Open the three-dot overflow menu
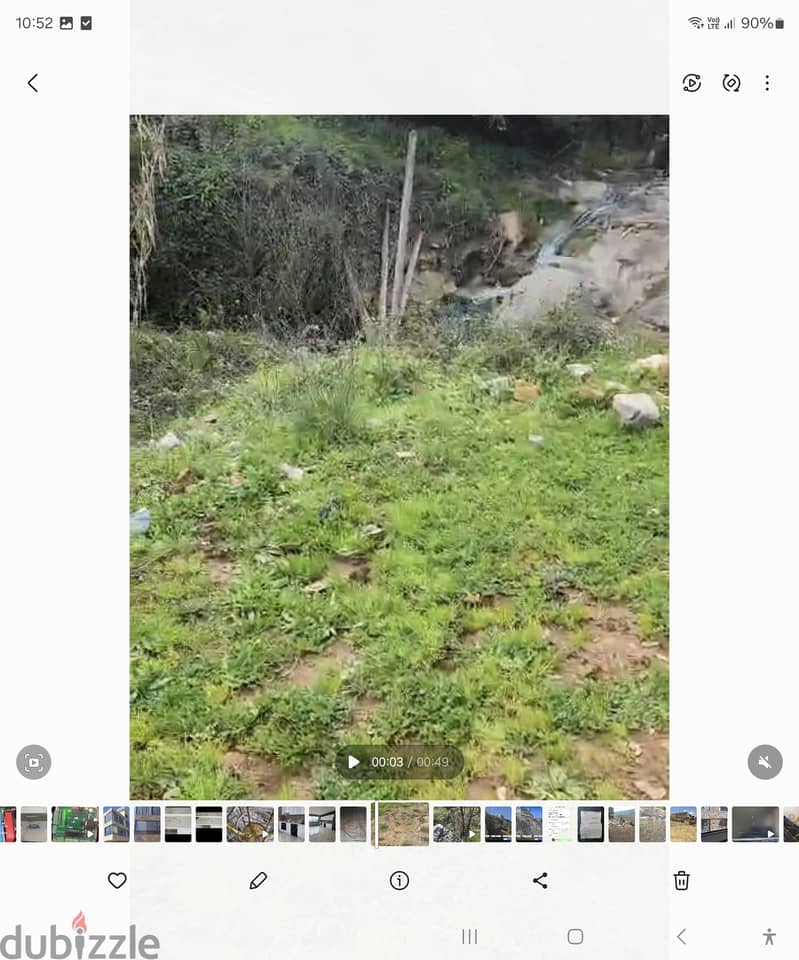Screen dimensions: 799x960 click(x=766, y=83)
